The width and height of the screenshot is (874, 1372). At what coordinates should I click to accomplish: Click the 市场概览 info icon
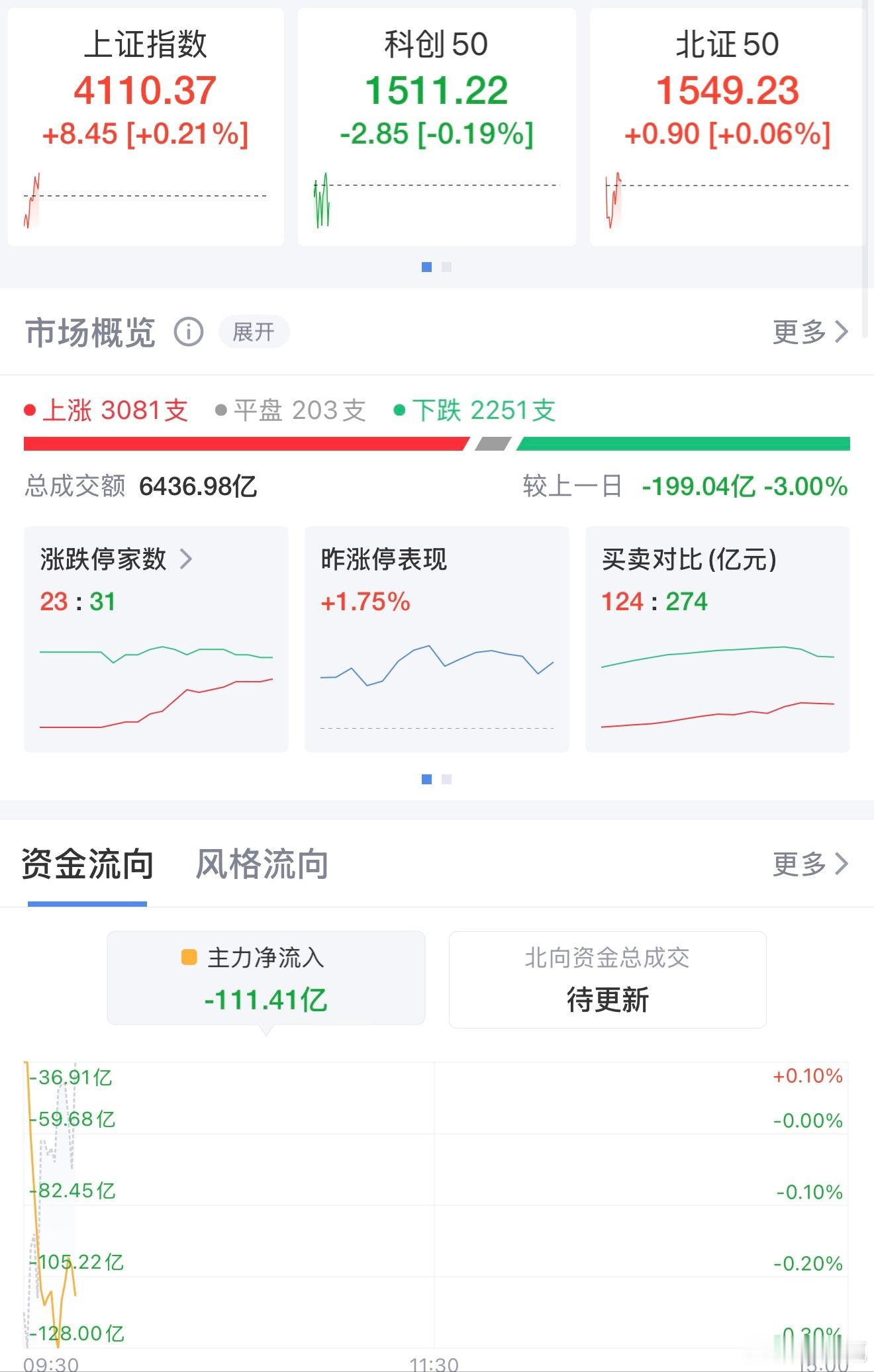(189, 333)
